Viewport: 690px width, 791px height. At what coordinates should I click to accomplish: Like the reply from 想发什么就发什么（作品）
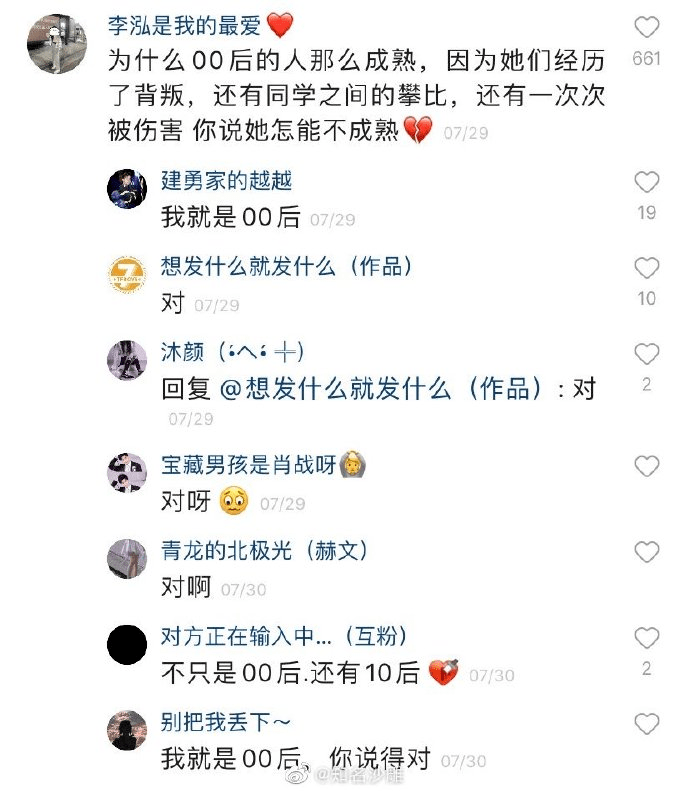click(647, 268)
